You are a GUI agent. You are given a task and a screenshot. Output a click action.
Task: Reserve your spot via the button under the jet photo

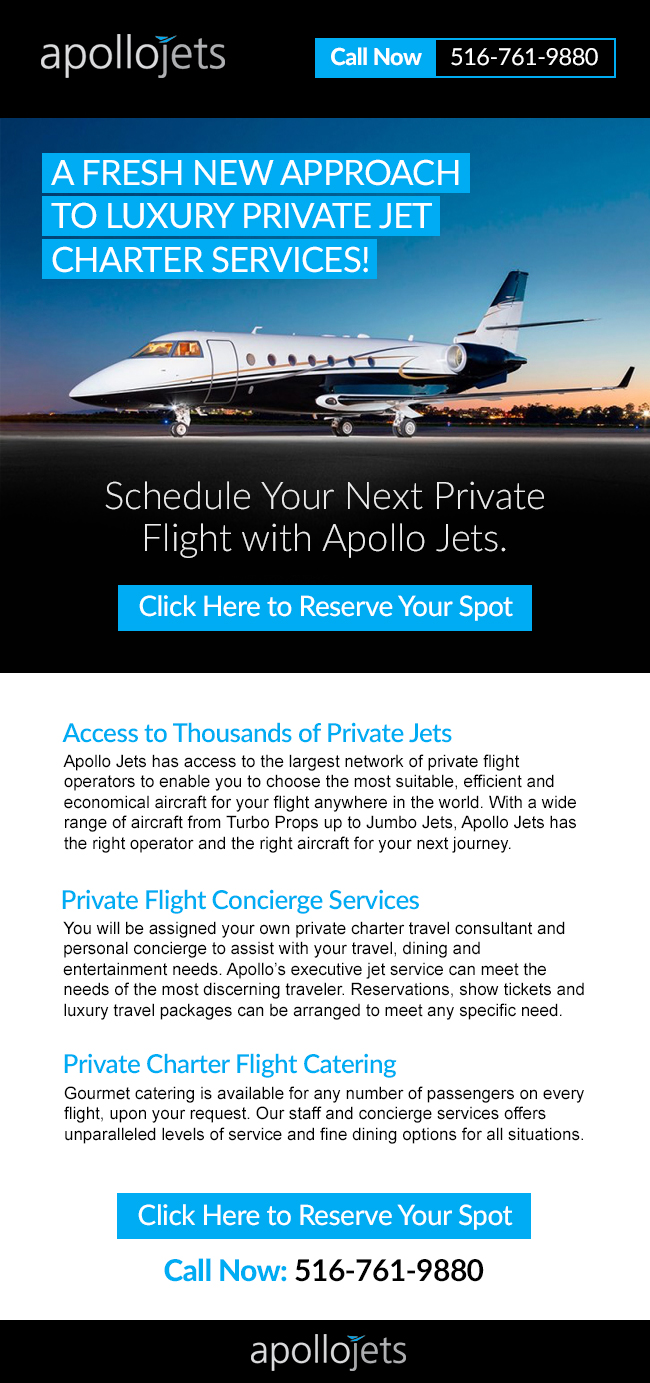(325, 607)
